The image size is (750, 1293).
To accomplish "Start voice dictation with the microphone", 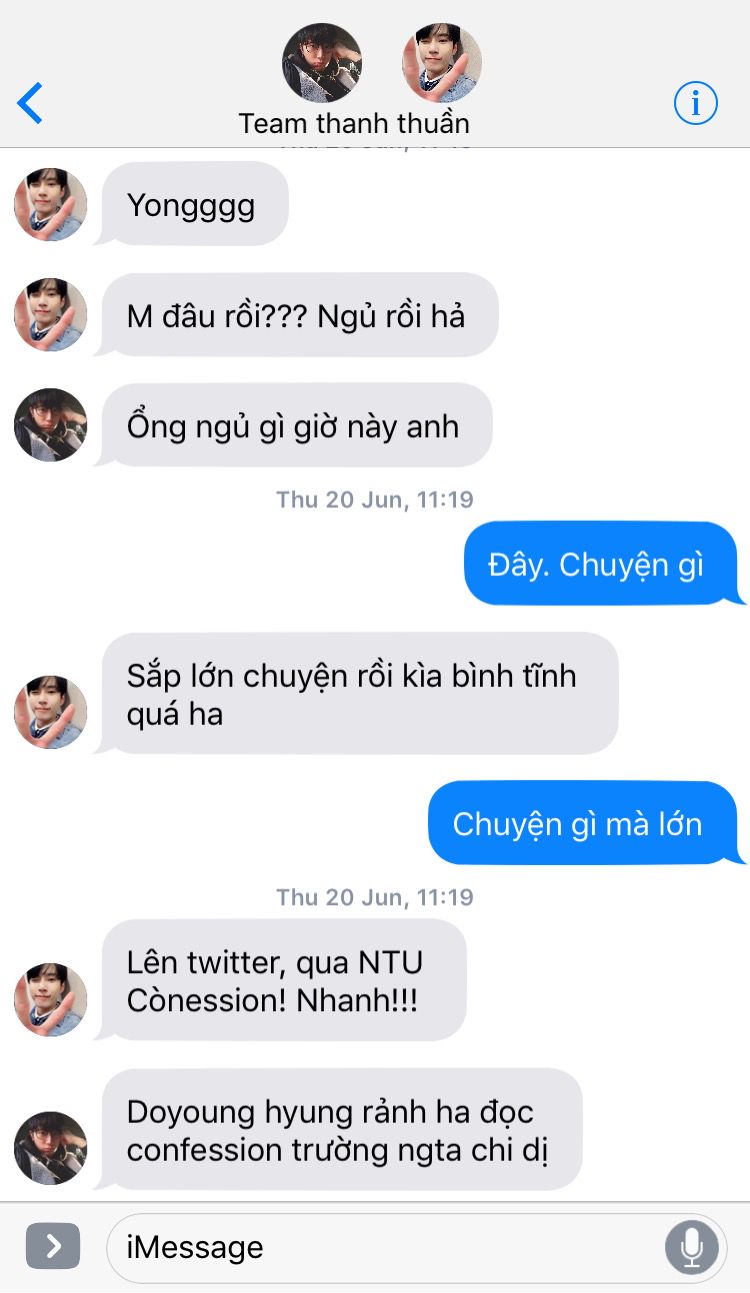I will [691, 1247].
